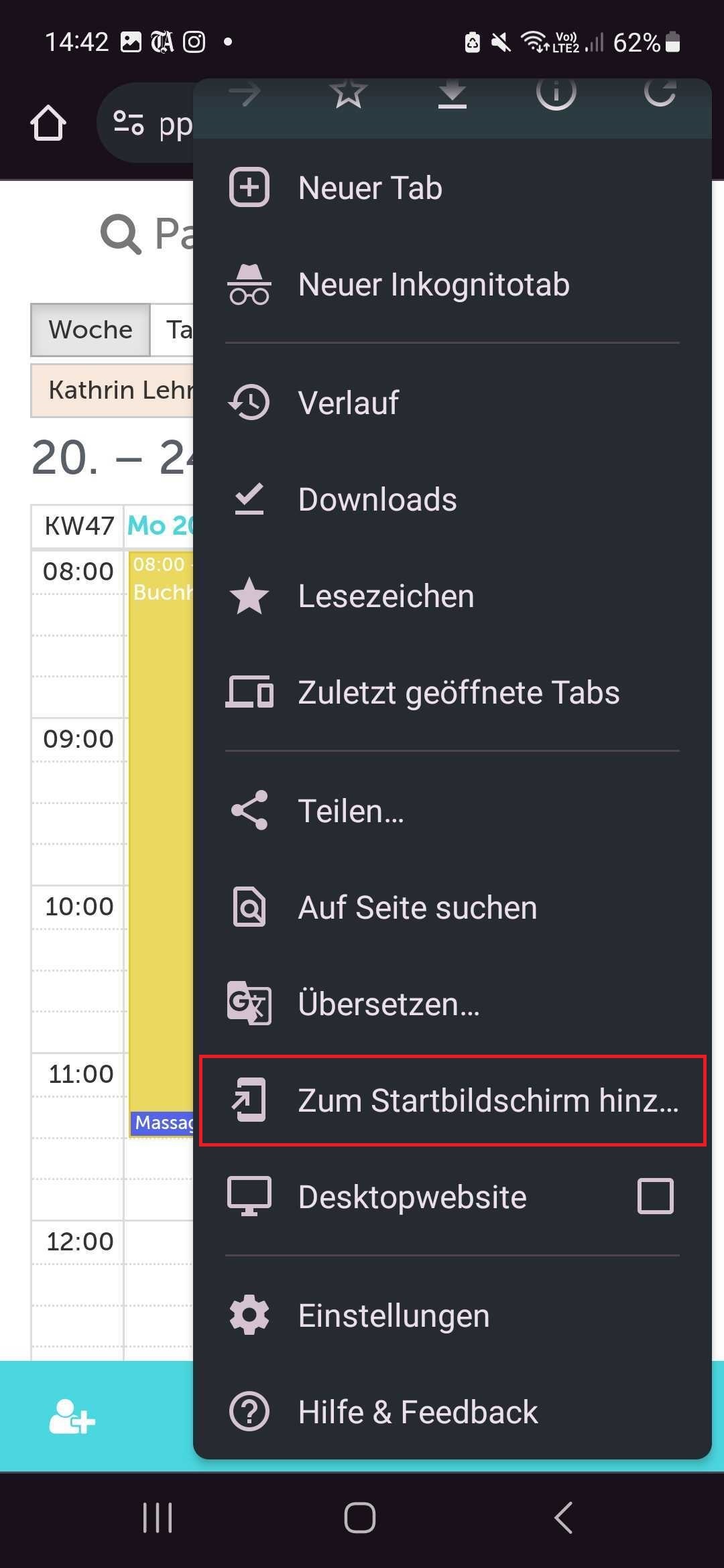Open a new tab via Neuer Tab

click(452, 188)
